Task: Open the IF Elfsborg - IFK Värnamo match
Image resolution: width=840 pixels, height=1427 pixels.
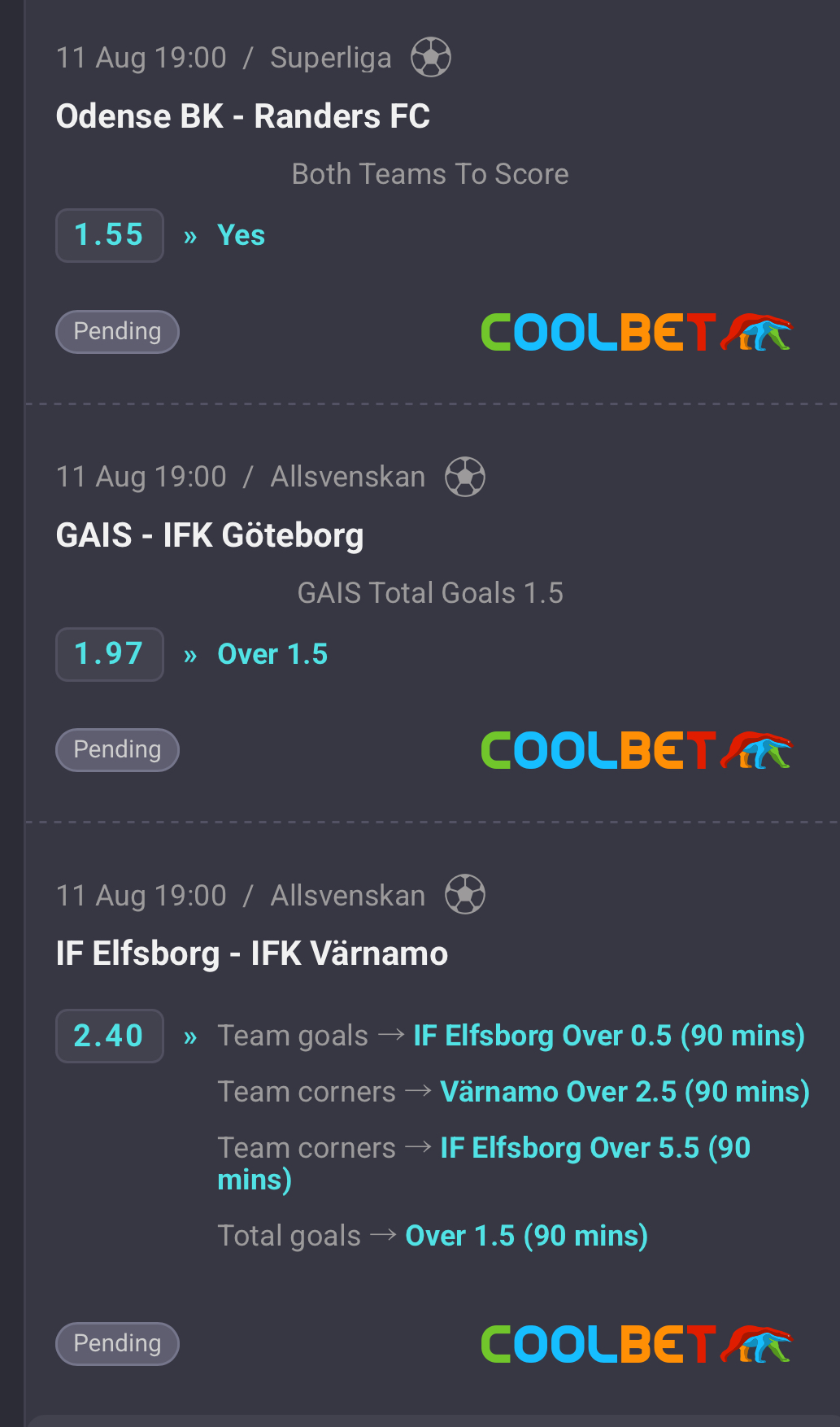Action: click(252, 954)
